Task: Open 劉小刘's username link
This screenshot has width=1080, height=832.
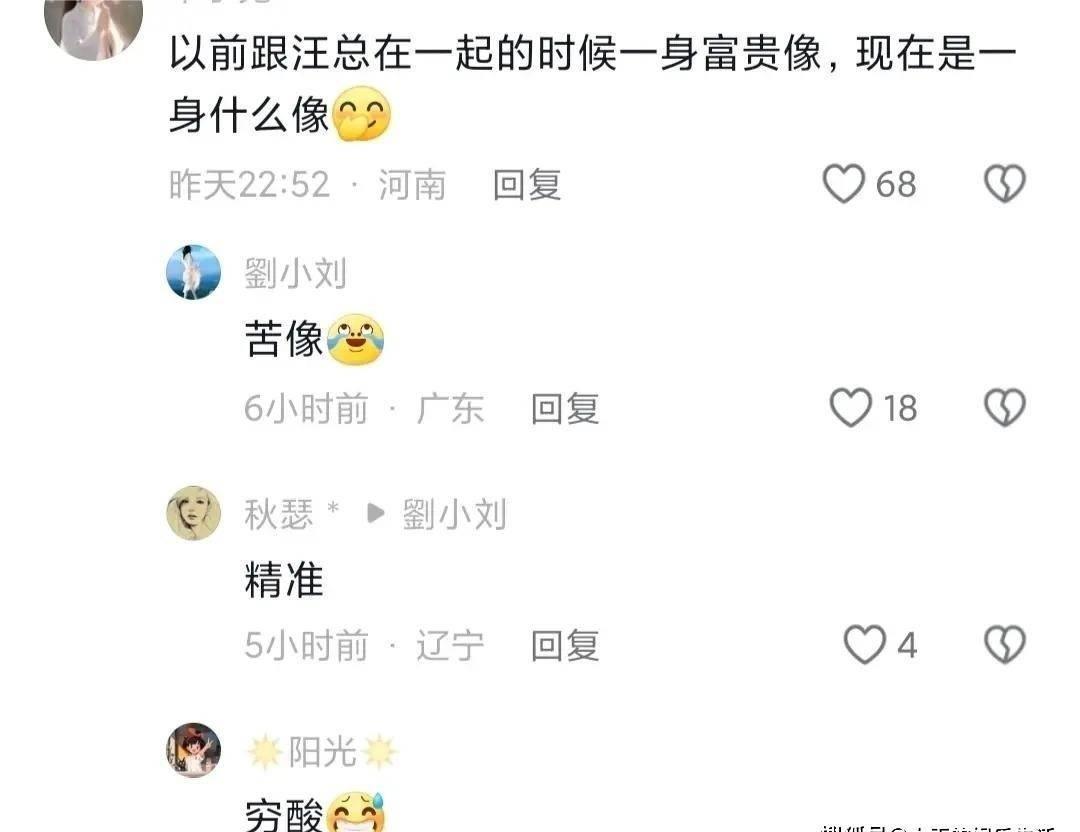Action: (295, 273)
